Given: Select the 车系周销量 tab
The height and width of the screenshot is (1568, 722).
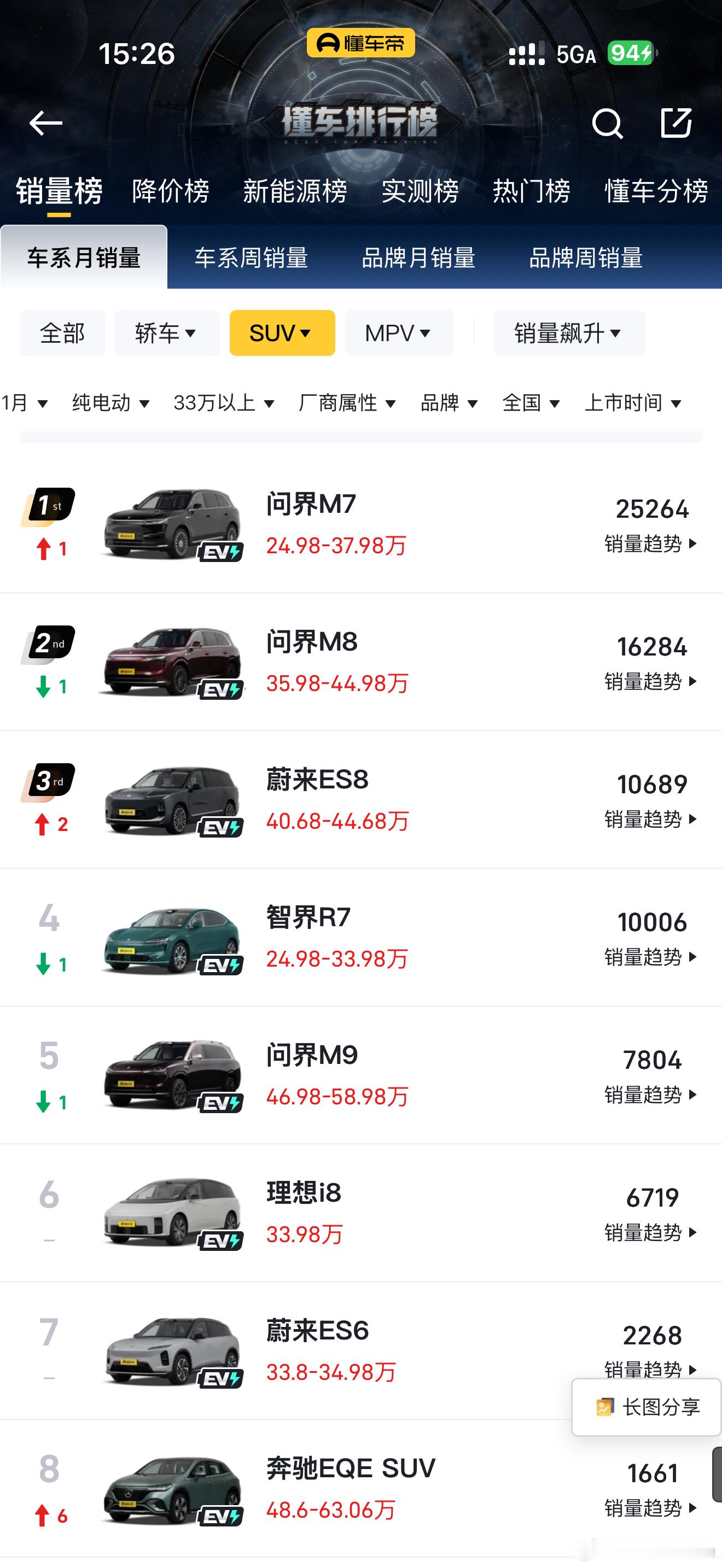Looking at the screenshot, I should point(251,258).
